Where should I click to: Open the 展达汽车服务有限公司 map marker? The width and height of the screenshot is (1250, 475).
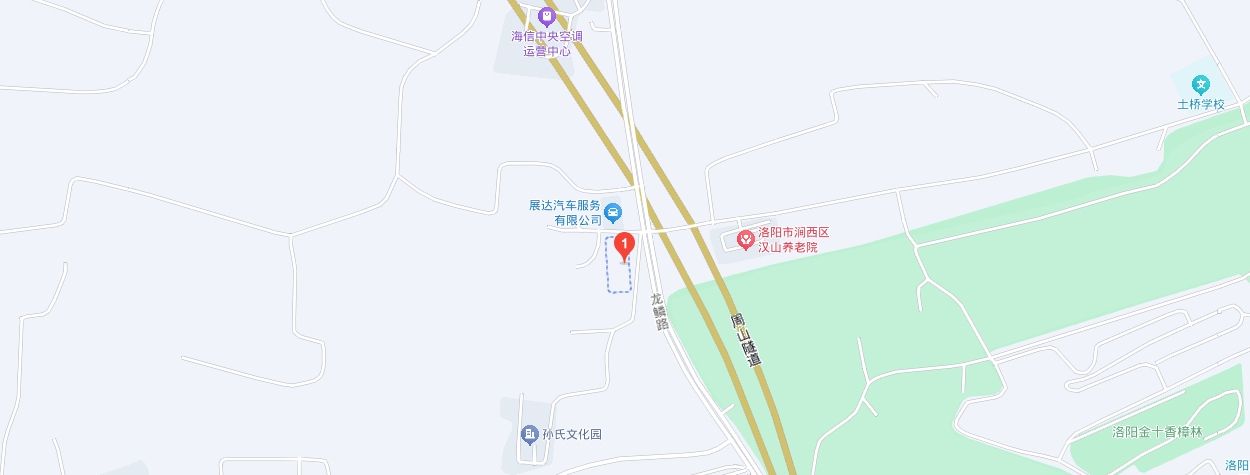coord(613,212)
